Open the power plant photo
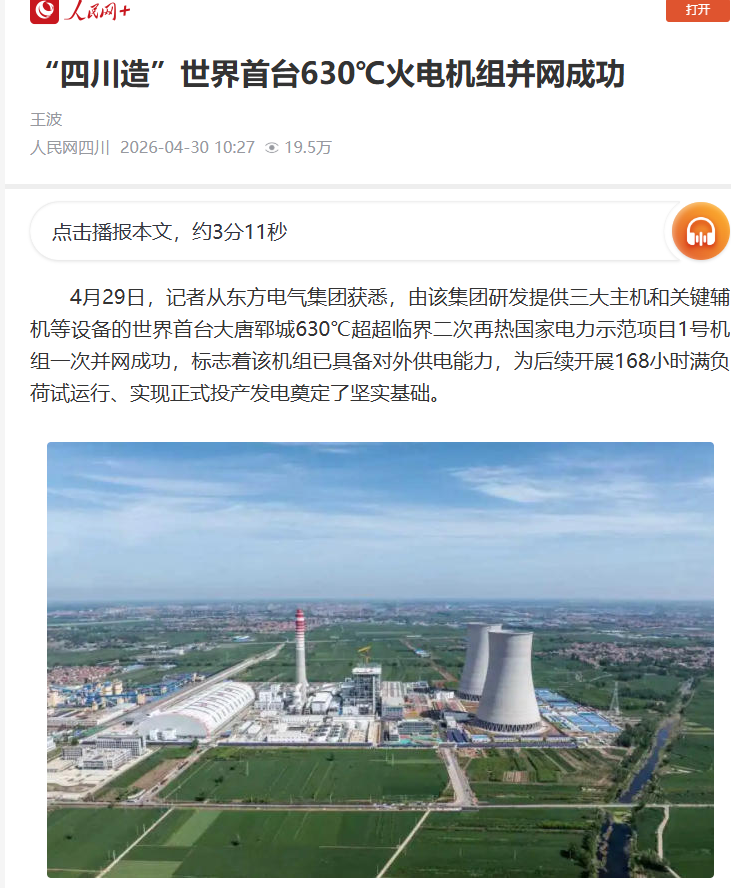Screen dimensions: 731x888 380,660
